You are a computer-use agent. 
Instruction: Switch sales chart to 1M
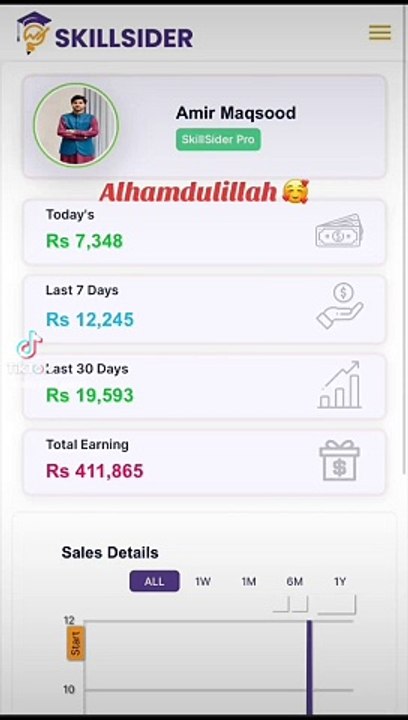[249, 581]
